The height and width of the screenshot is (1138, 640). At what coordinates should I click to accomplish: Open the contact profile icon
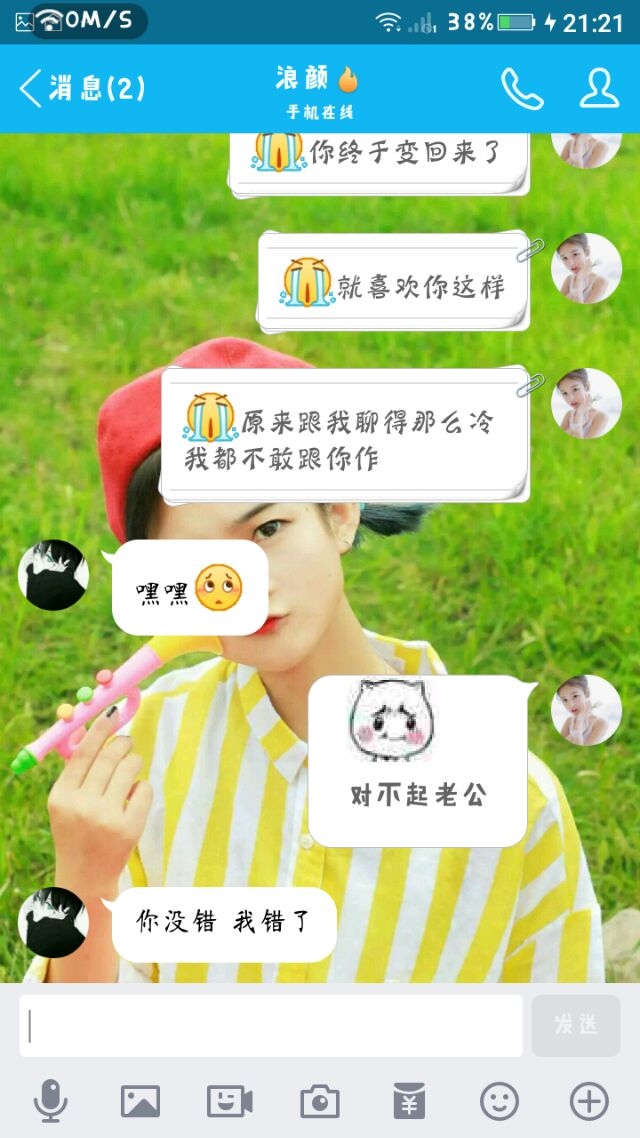point(599,89)
